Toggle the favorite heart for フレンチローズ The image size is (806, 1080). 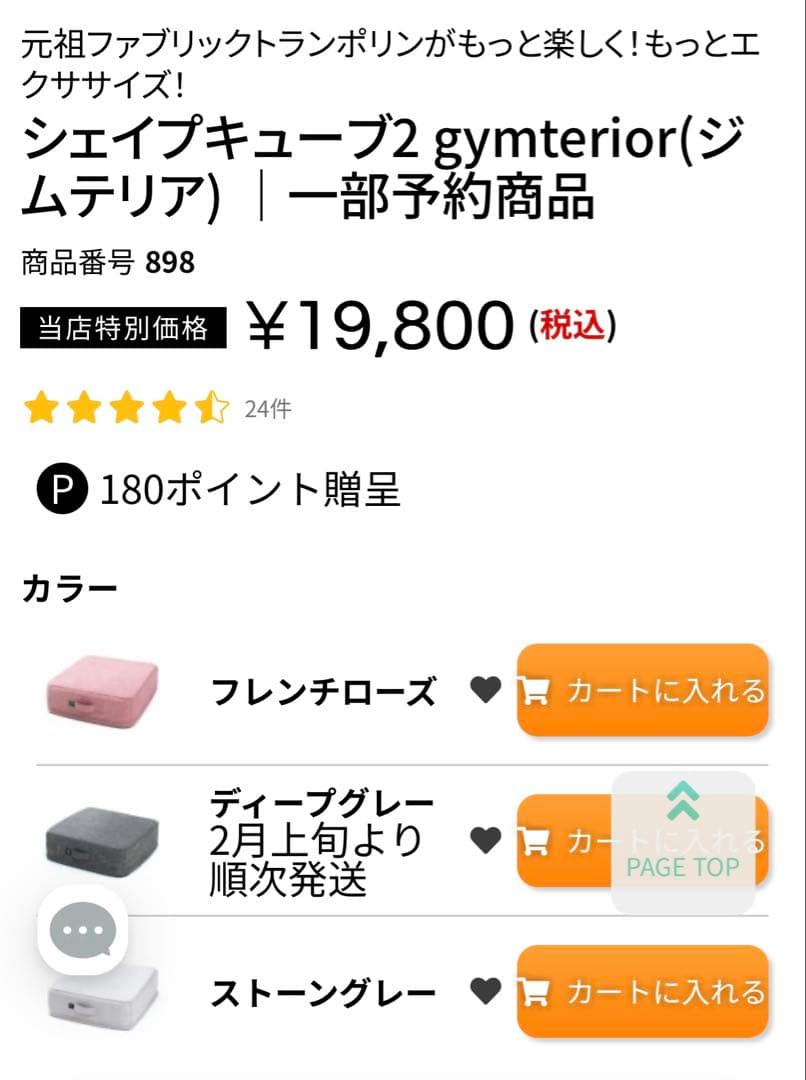click(x=483, y=690)
